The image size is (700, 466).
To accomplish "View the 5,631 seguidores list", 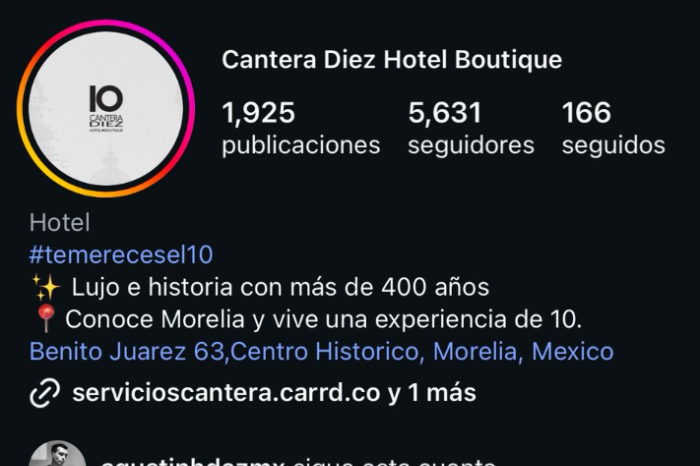I will (470, 128).
